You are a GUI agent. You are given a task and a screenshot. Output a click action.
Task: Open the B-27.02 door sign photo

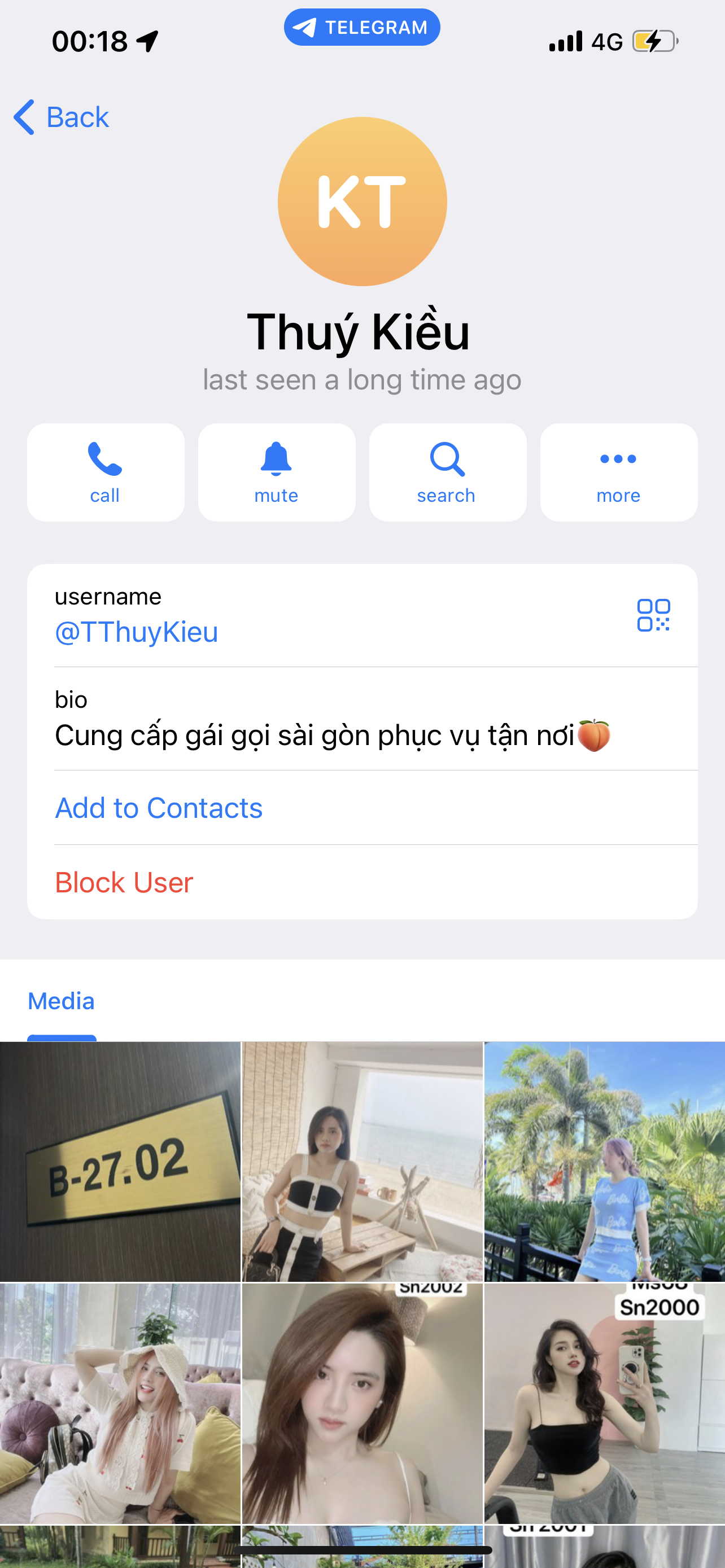120,1162
